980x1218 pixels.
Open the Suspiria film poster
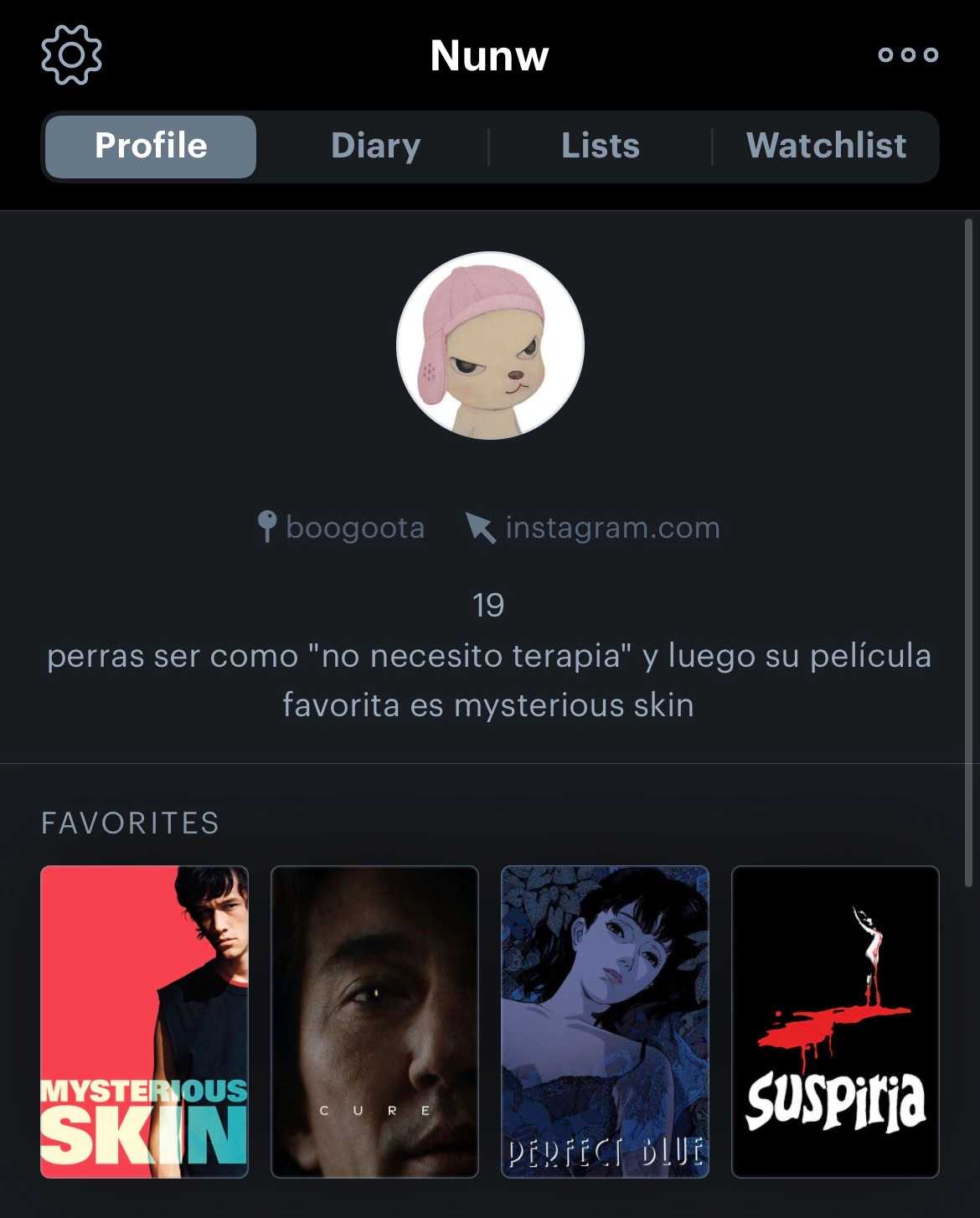coord(835,1022)
